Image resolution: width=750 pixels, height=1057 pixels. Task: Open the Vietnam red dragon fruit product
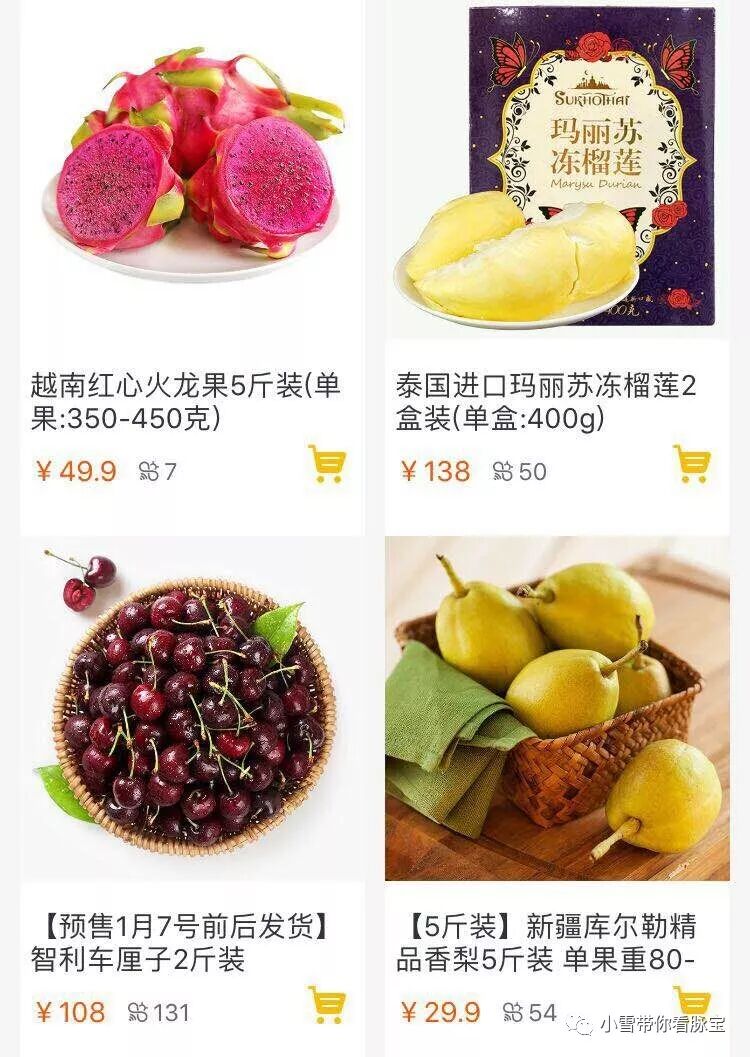point(190,170)
